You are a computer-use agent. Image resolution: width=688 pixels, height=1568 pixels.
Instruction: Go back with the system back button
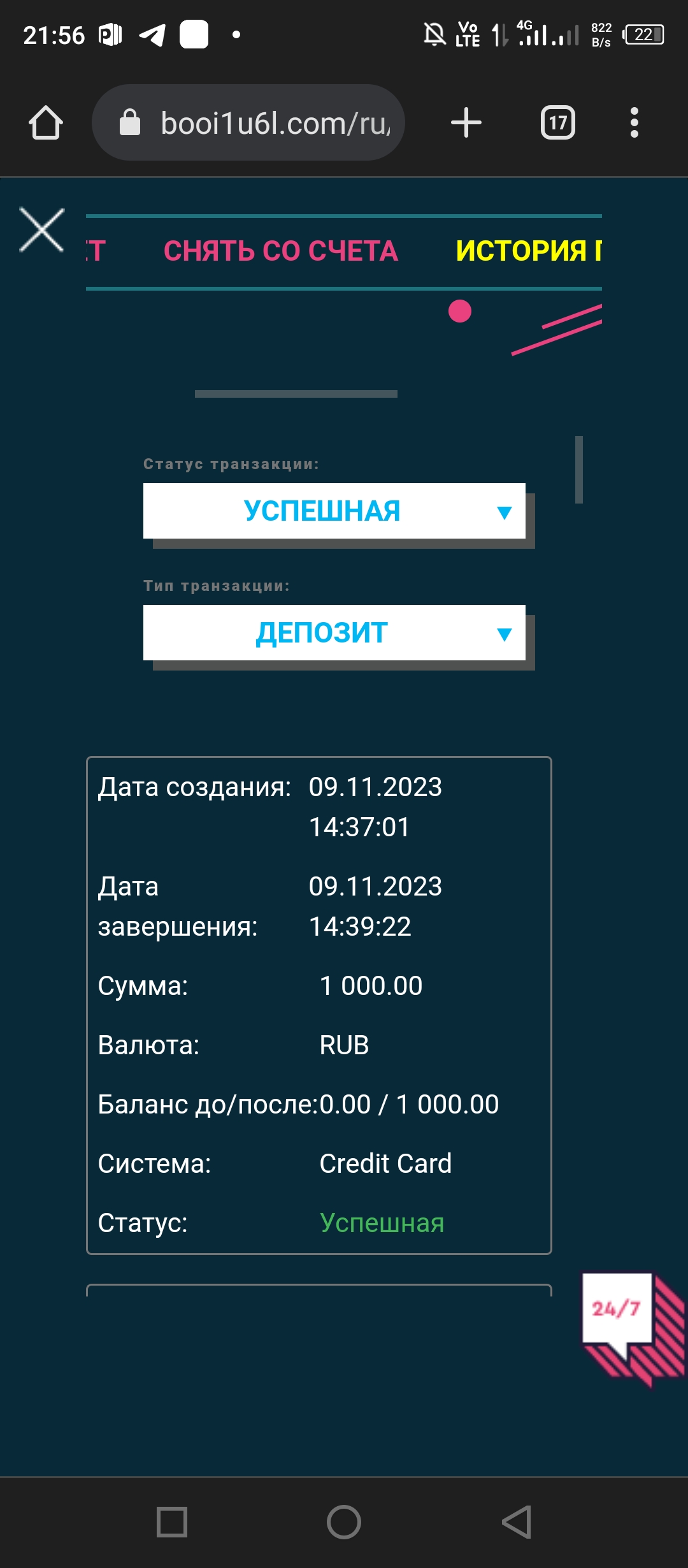click(x=517, y=1523)
